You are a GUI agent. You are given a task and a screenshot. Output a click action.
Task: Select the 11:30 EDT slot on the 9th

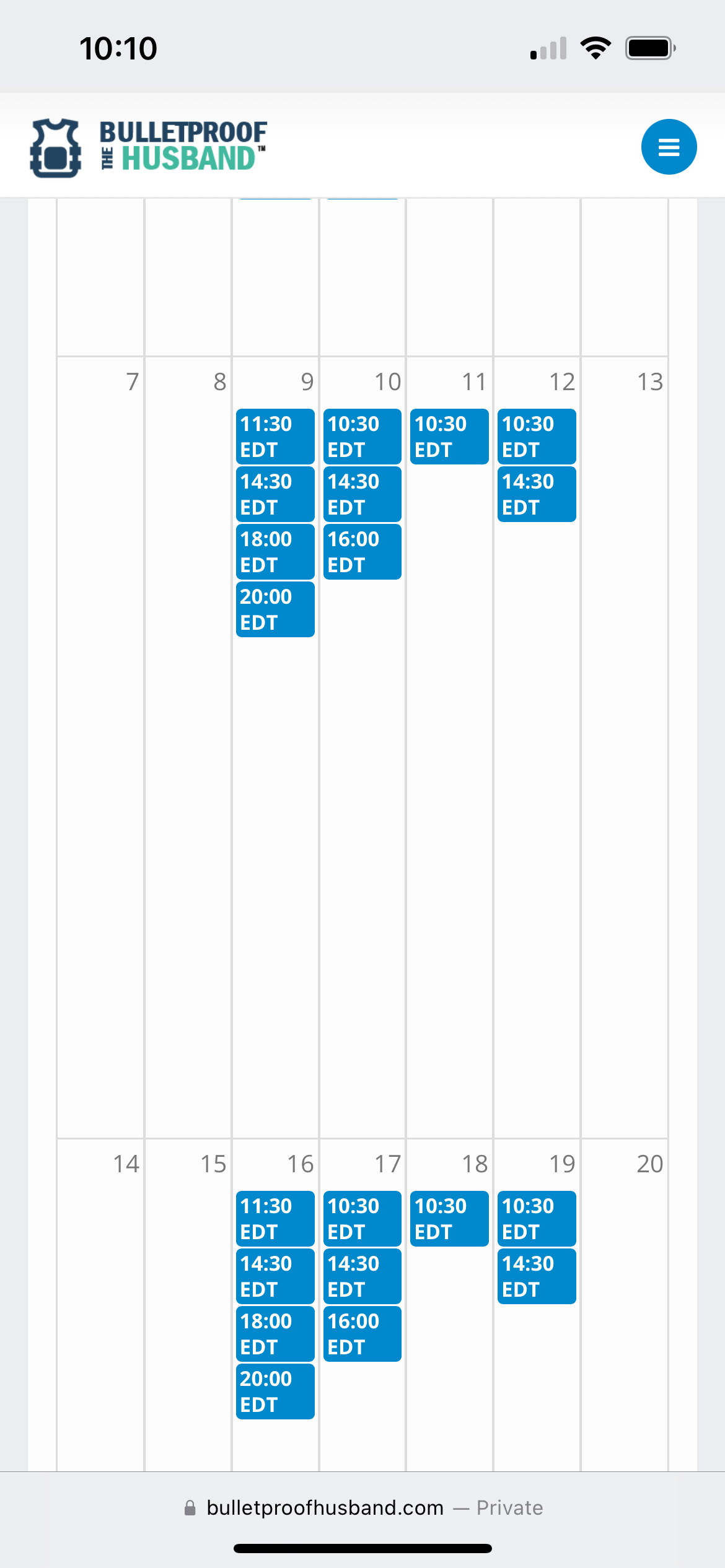pos(275,437)
